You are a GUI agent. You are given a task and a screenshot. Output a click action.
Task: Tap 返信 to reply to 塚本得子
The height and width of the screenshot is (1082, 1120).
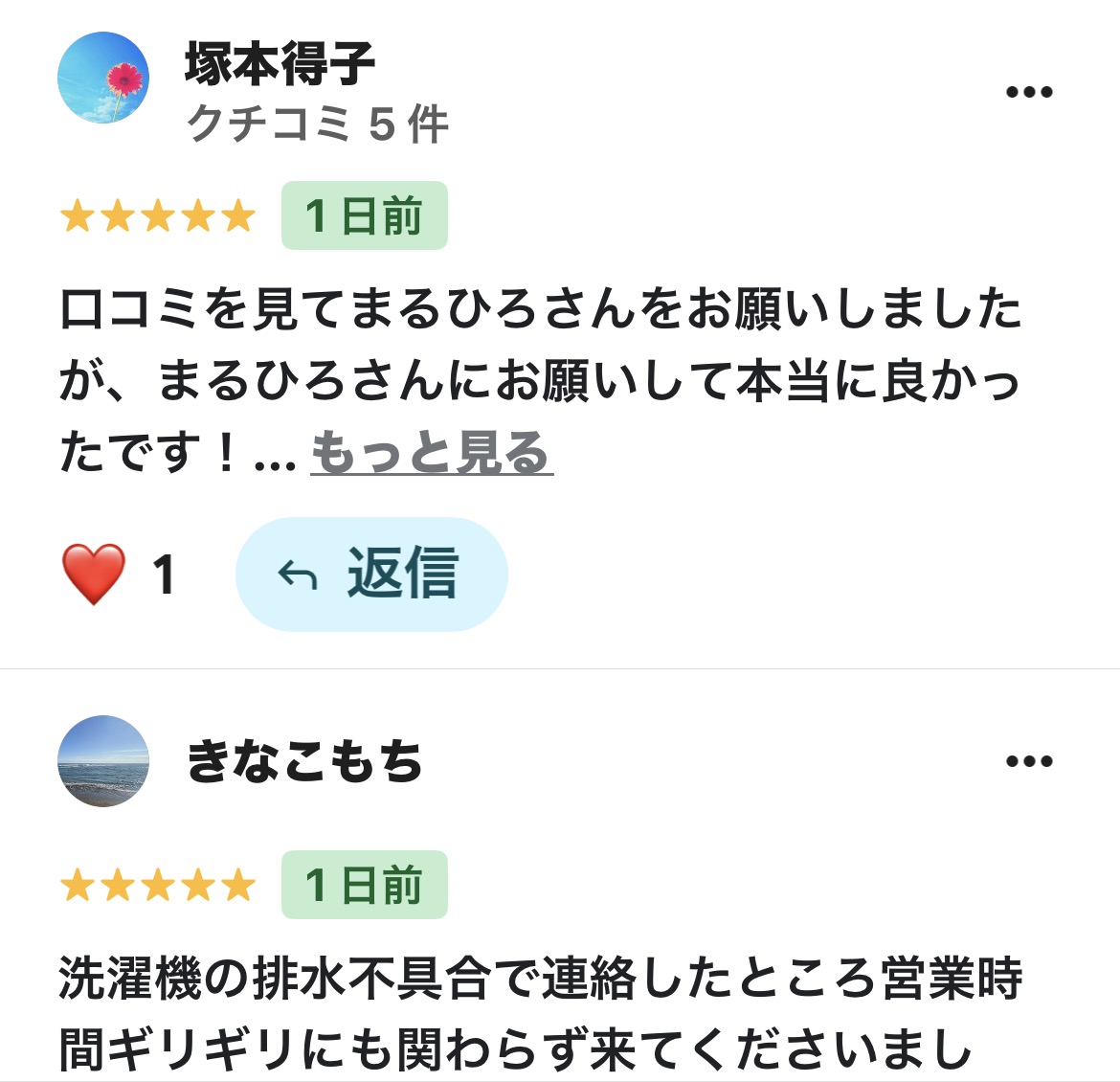tap(371, 574)
